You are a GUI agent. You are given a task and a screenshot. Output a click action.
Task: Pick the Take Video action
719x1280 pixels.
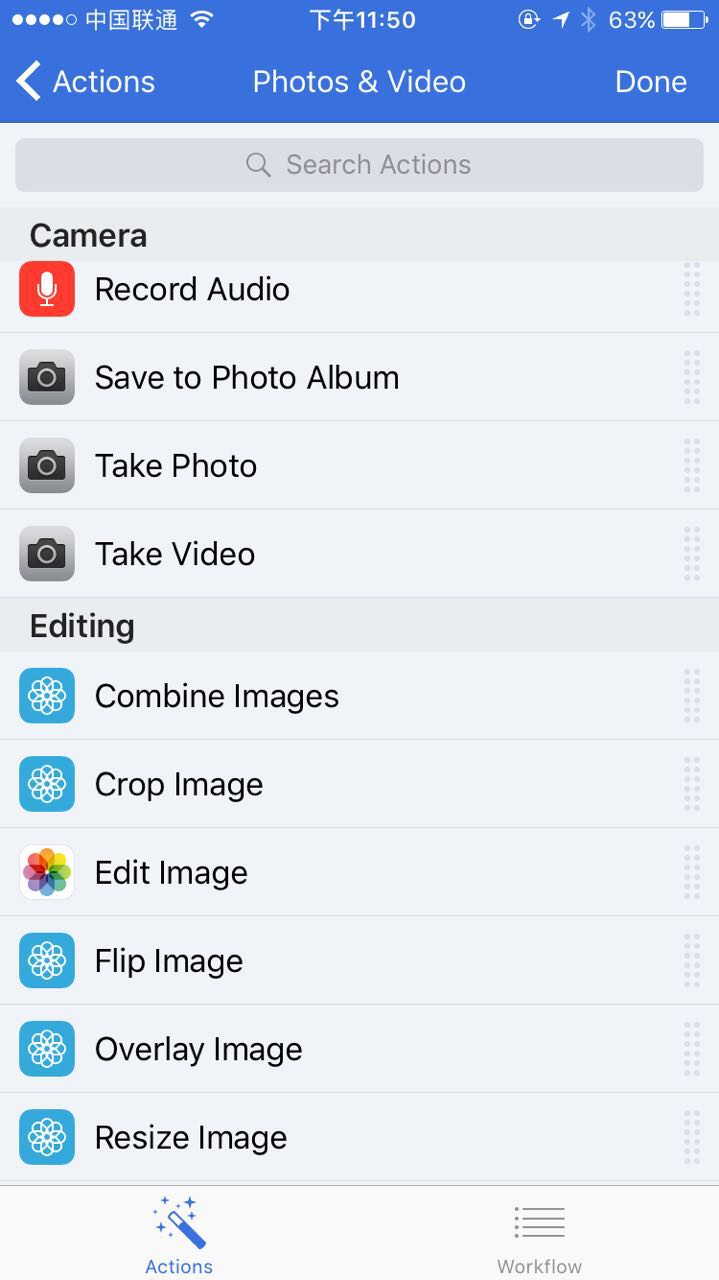(175, 554)
